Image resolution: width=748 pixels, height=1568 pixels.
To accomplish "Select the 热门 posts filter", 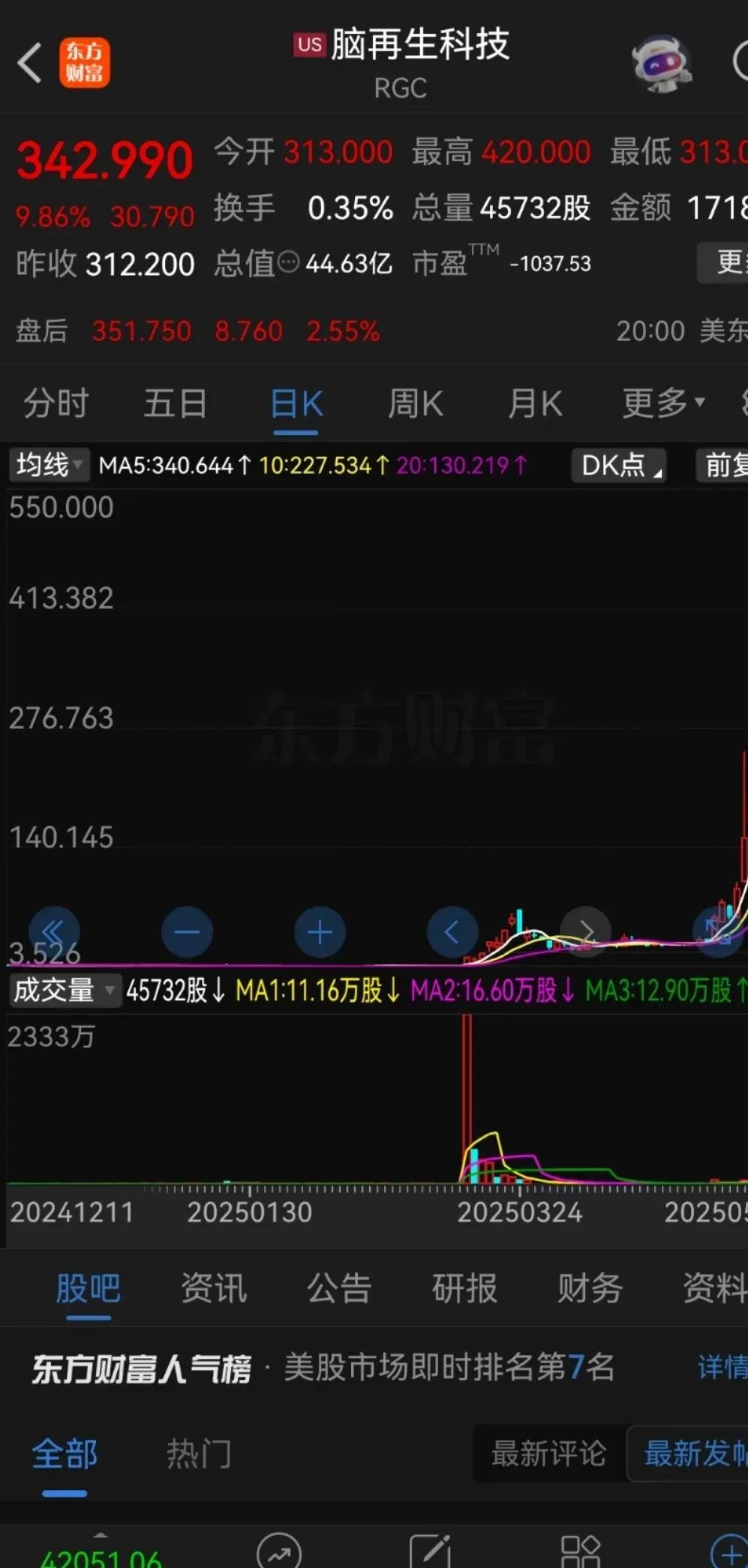I will (199, 1454).
